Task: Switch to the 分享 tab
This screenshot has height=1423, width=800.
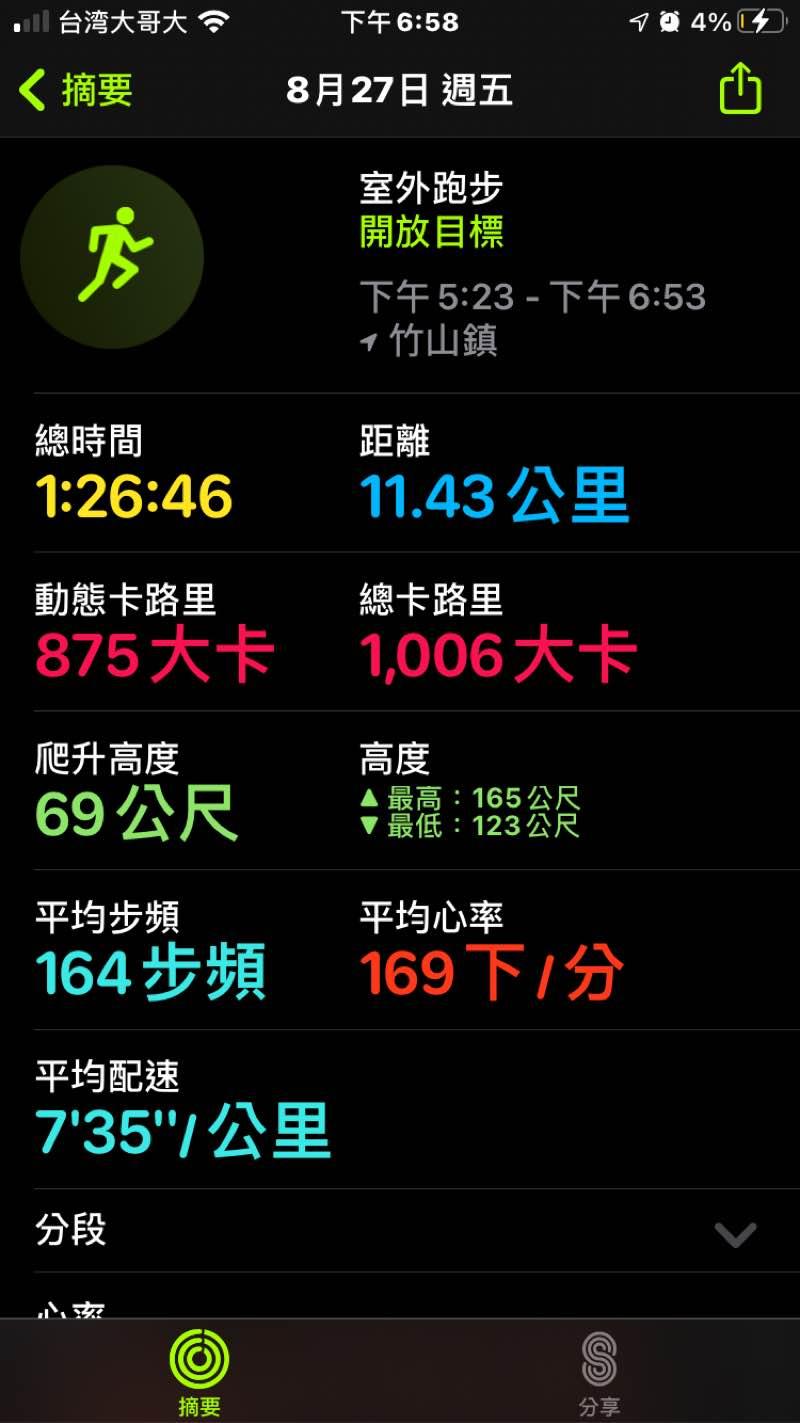Action: pyautogui.click(x=599, y=1374)
